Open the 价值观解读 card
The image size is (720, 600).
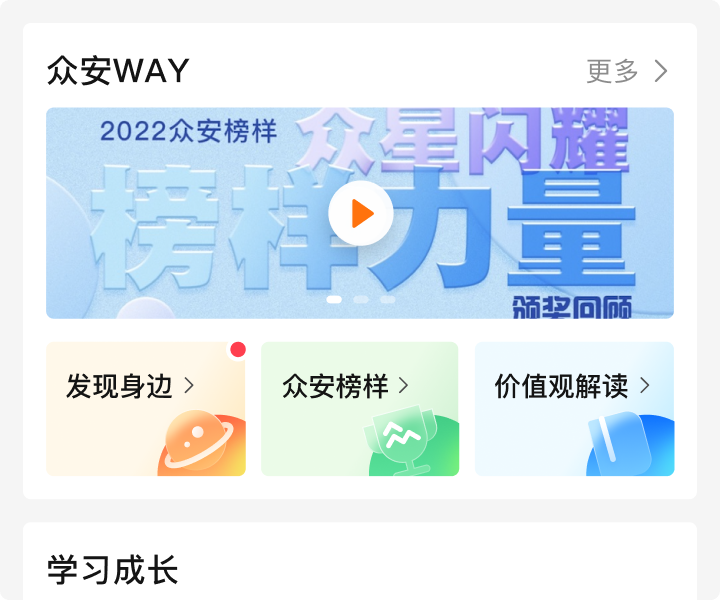(574, 409)
